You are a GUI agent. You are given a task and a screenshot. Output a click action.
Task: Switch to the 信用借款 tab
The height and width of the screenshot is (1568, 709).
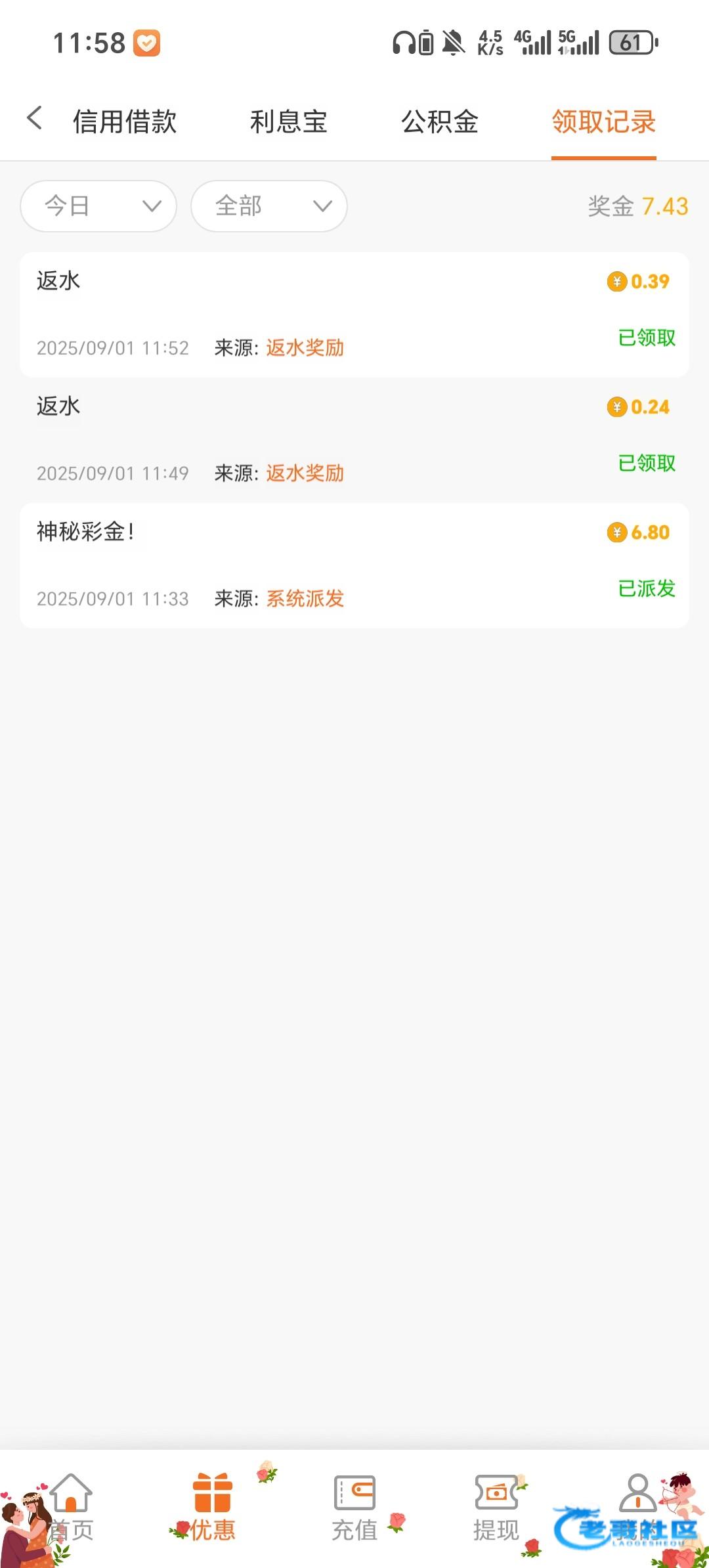[125, 121]
